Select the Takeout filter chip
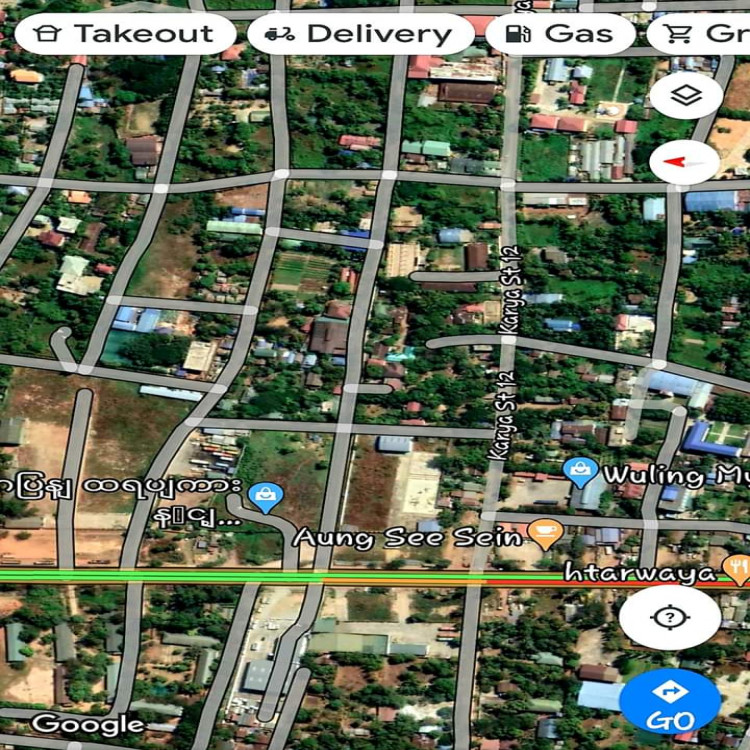750x750 pixels. coord(125,34)
